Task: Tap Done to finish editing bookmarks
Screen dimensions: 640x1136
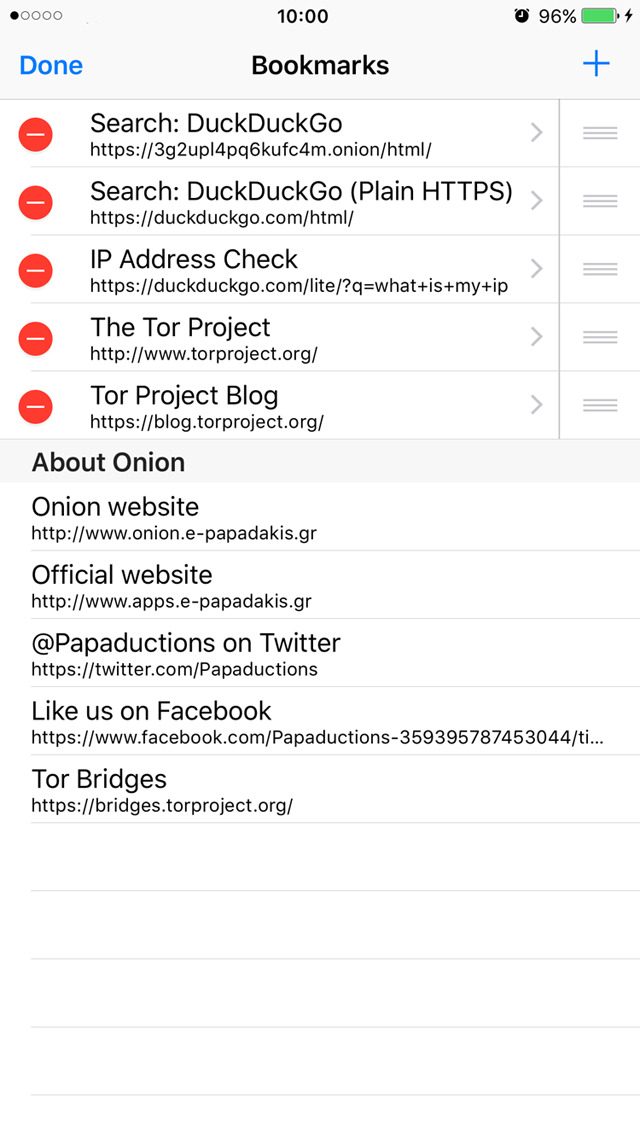Action: click(x=51, y=65)
